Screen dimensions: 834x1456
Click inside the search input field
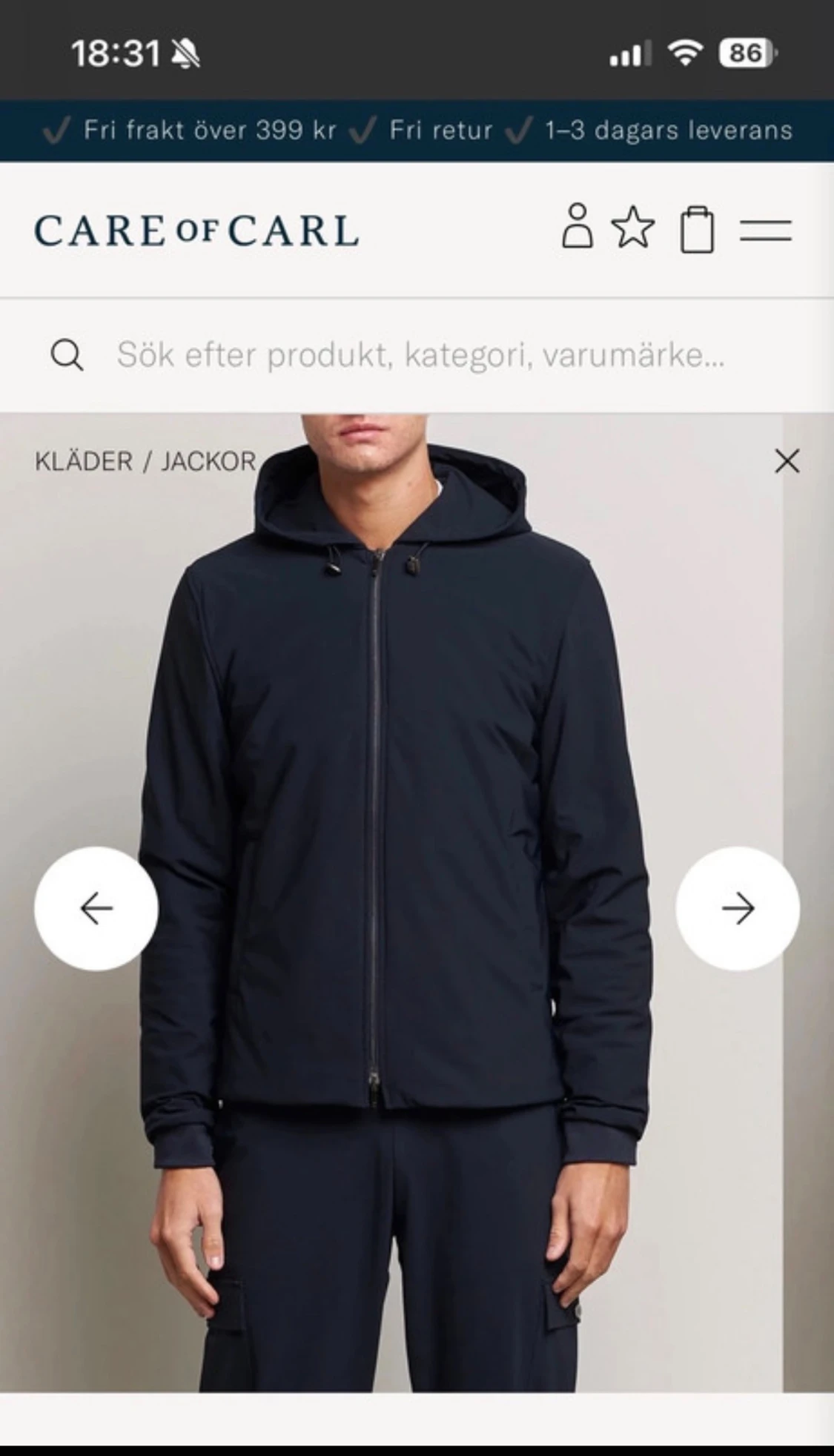pos(415,357)
